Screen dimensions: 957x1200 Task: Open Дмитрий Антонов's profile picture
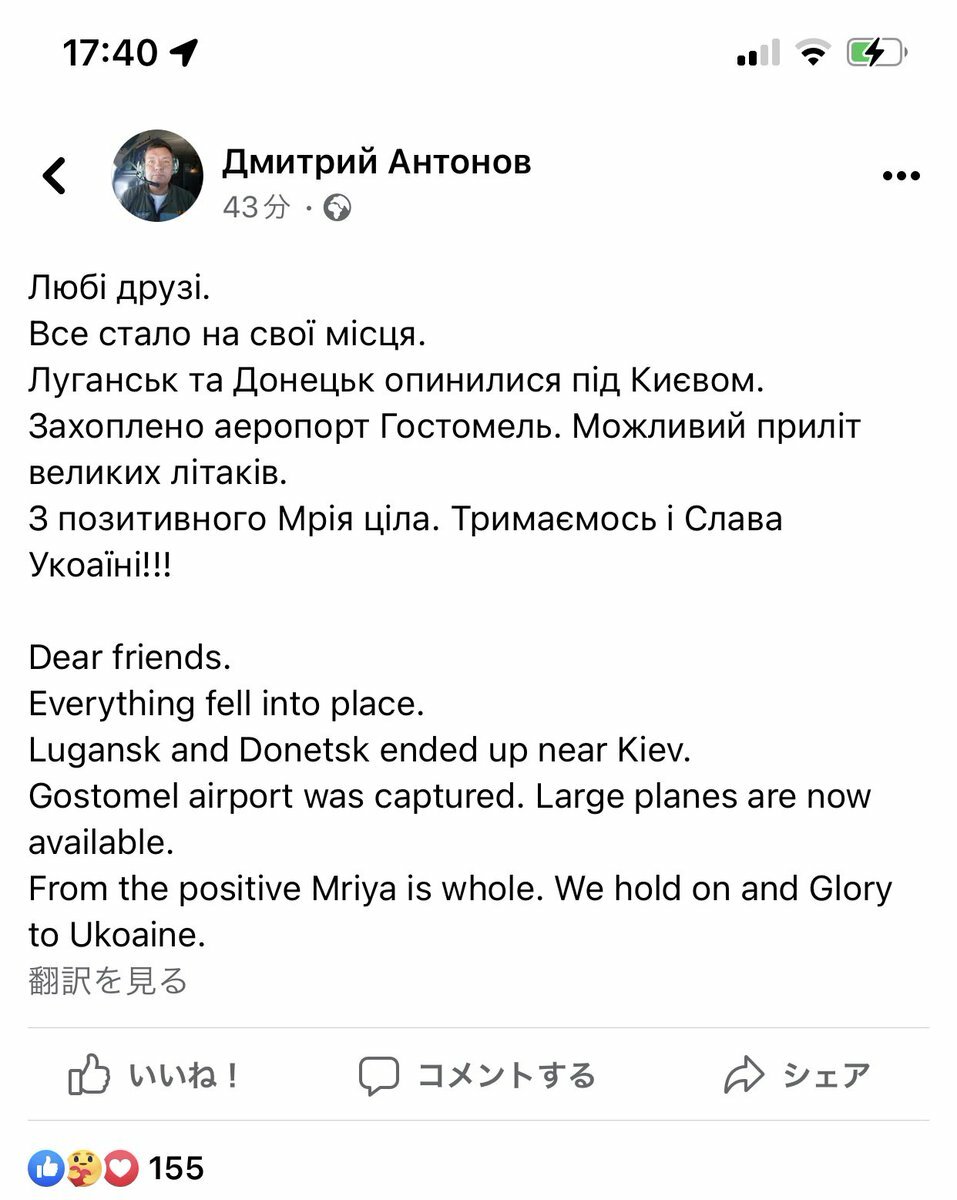[157, 176]
